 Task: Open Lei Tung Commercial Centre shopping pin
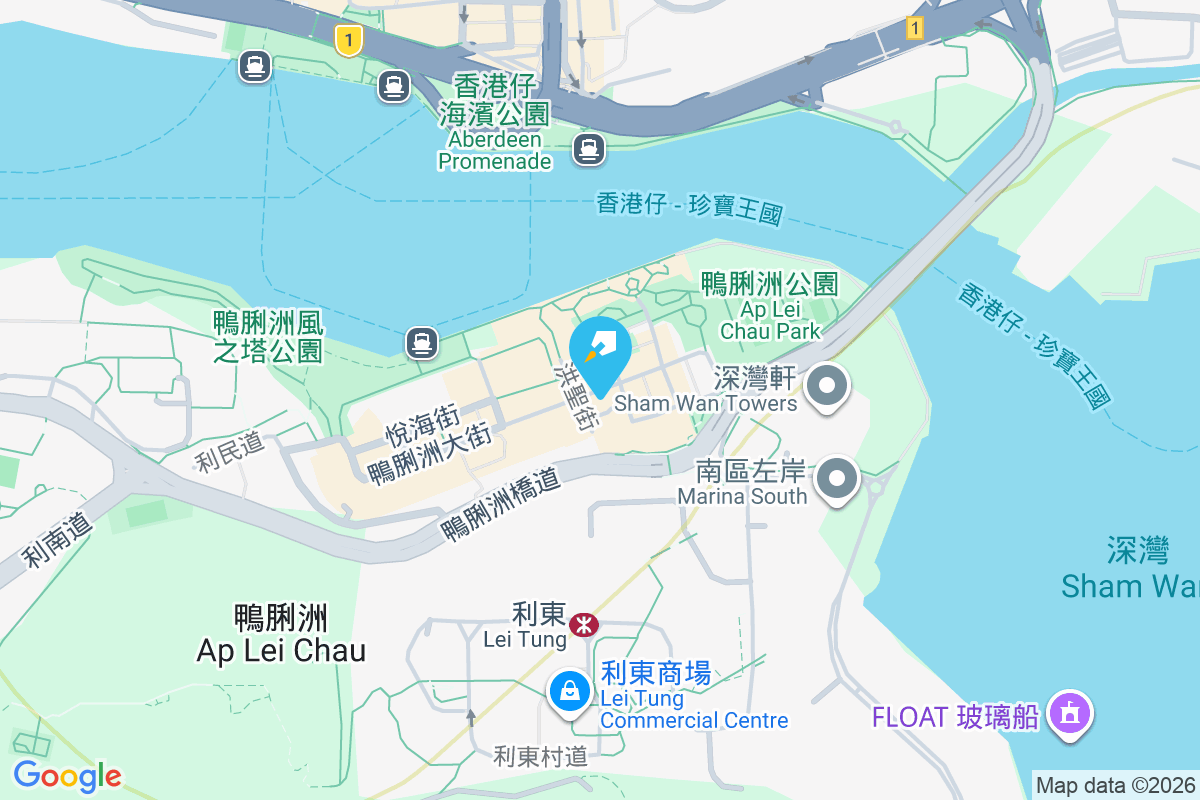569,691
